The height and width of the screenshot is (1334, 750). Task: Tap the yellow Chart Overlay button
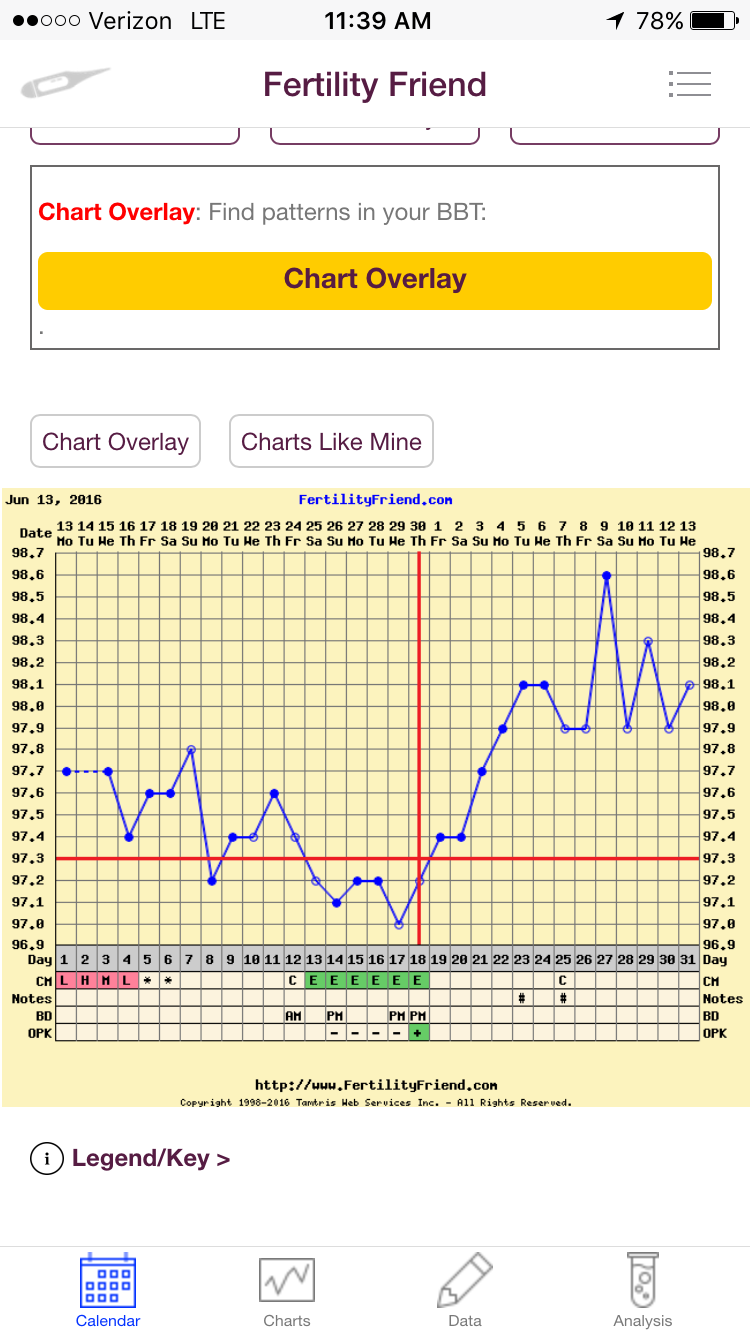click(375, 280)
